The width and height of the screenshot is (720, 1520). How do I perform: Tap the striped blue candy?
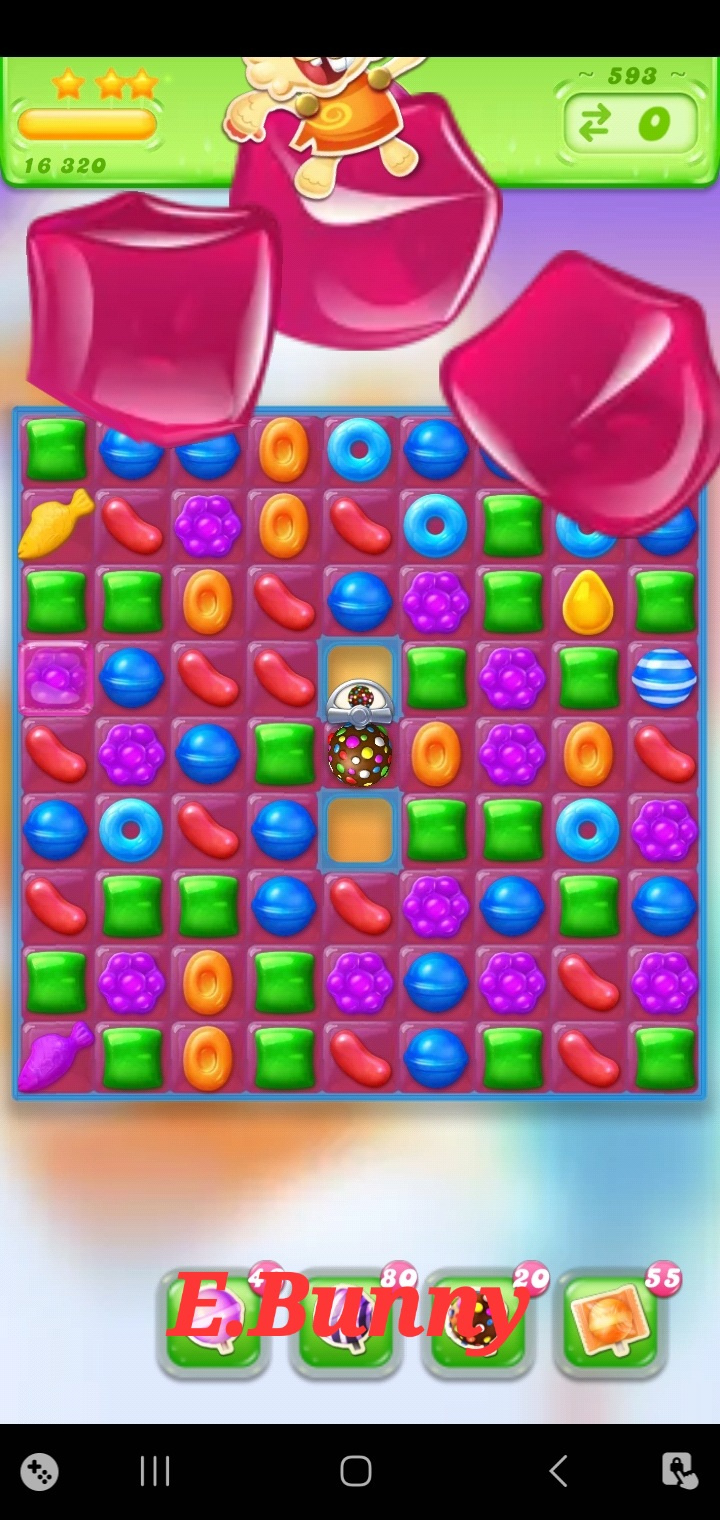663,678
